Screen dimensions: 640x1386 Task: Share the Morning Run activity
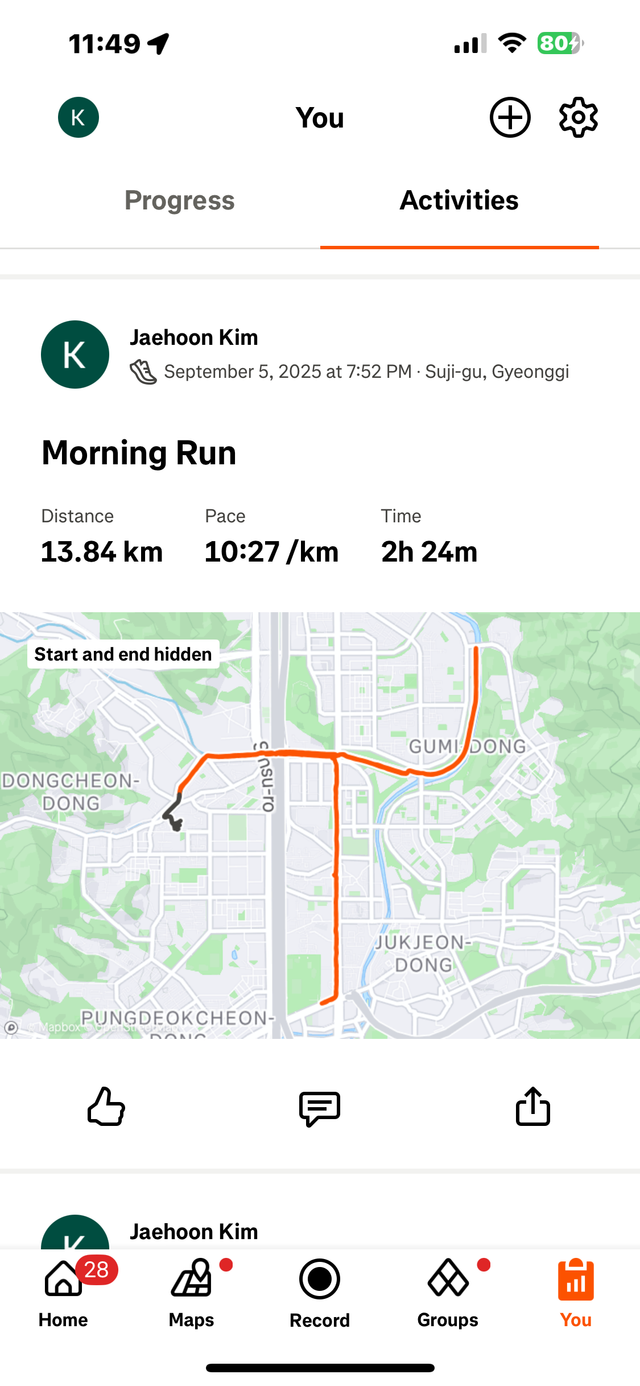pyautogui.click(x=533, y=1107)
